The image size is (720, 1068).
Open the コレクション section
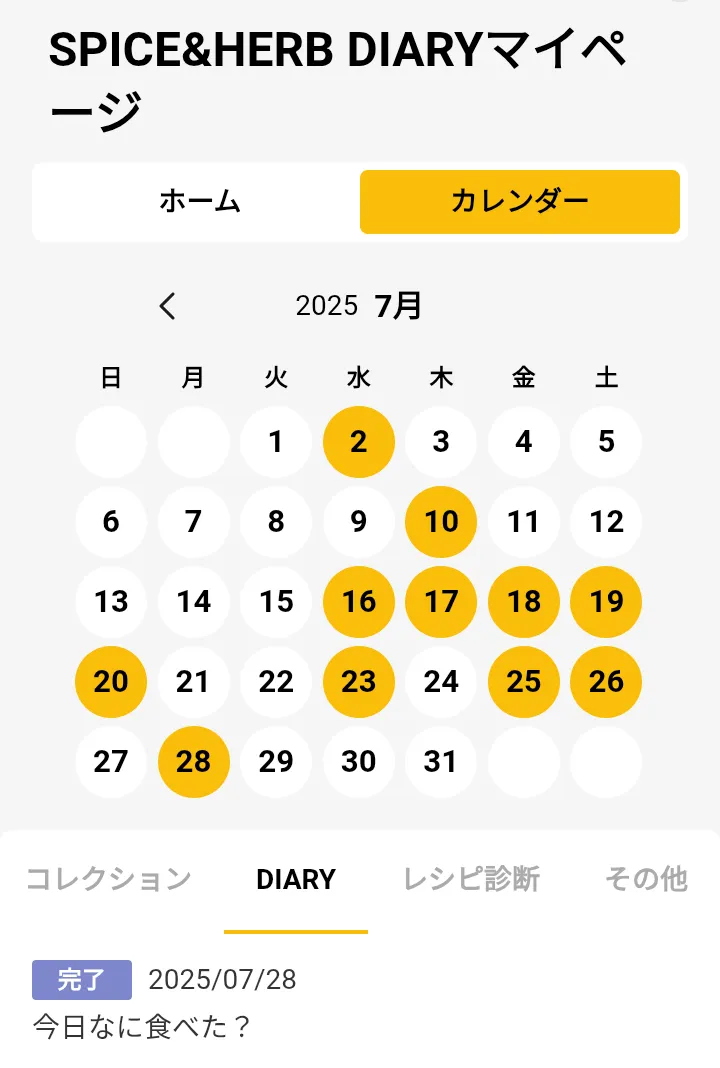pos(107,879)
